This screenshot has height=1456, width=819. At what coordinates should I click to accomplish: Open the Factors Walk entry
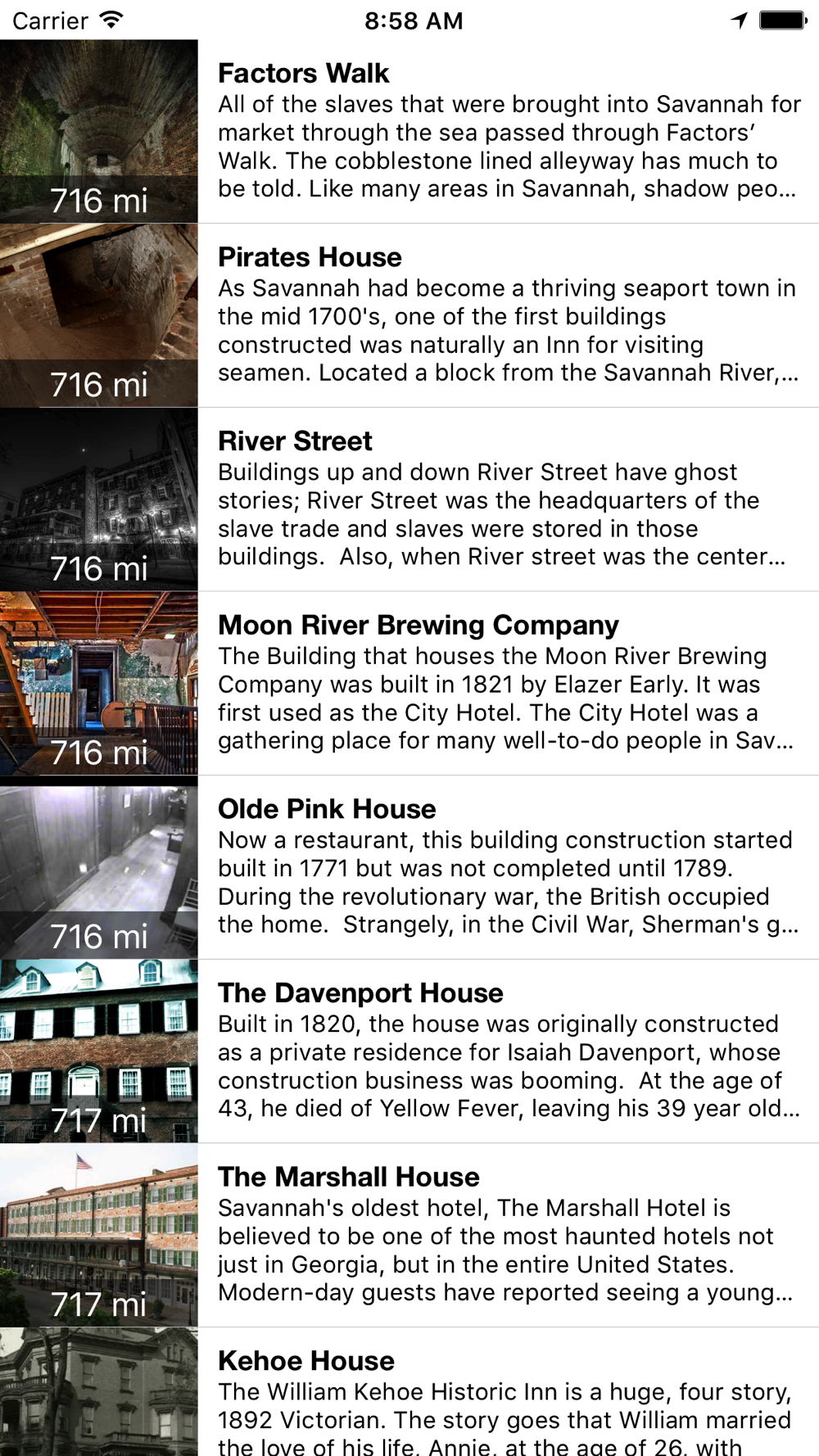[409, 131]
